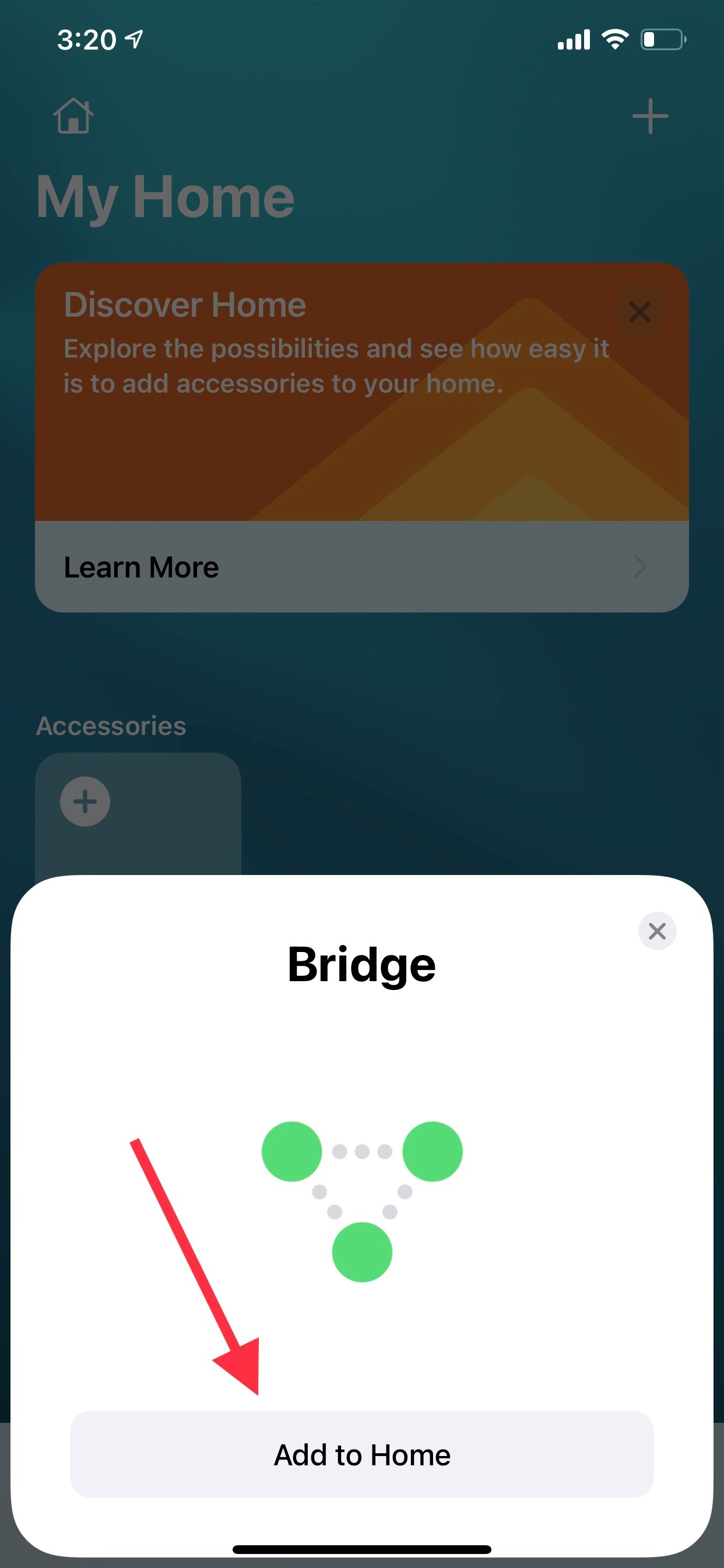Open Learn More about Home

click(361, 566)
